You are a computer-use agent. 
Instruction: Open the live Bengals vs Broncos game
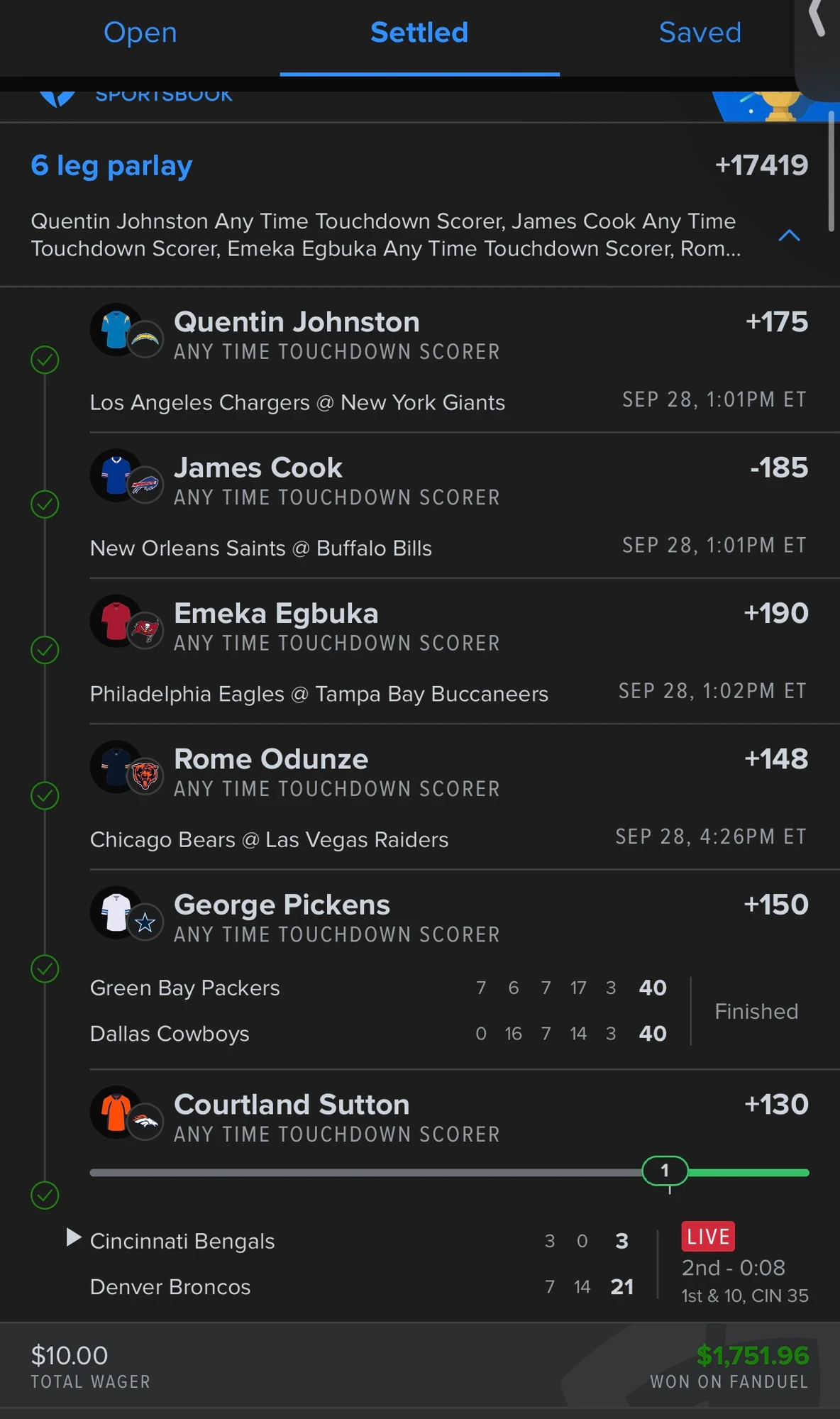[x=437, y=1264]
